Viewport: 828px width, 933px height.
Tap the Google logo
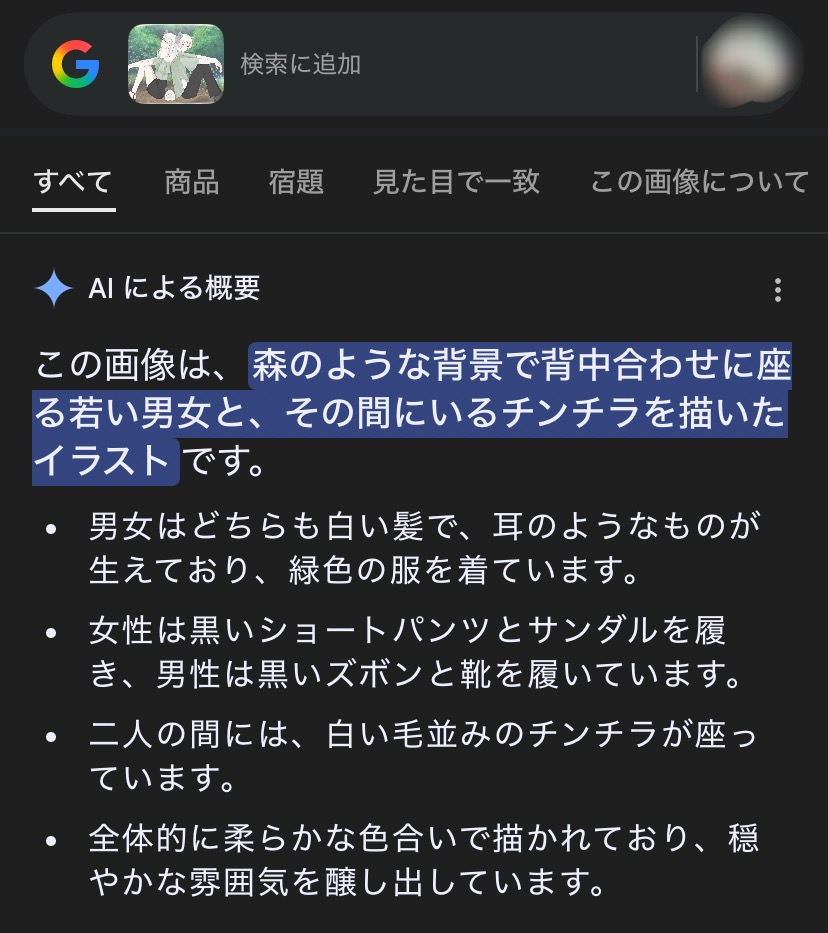[x=76, y=65]
